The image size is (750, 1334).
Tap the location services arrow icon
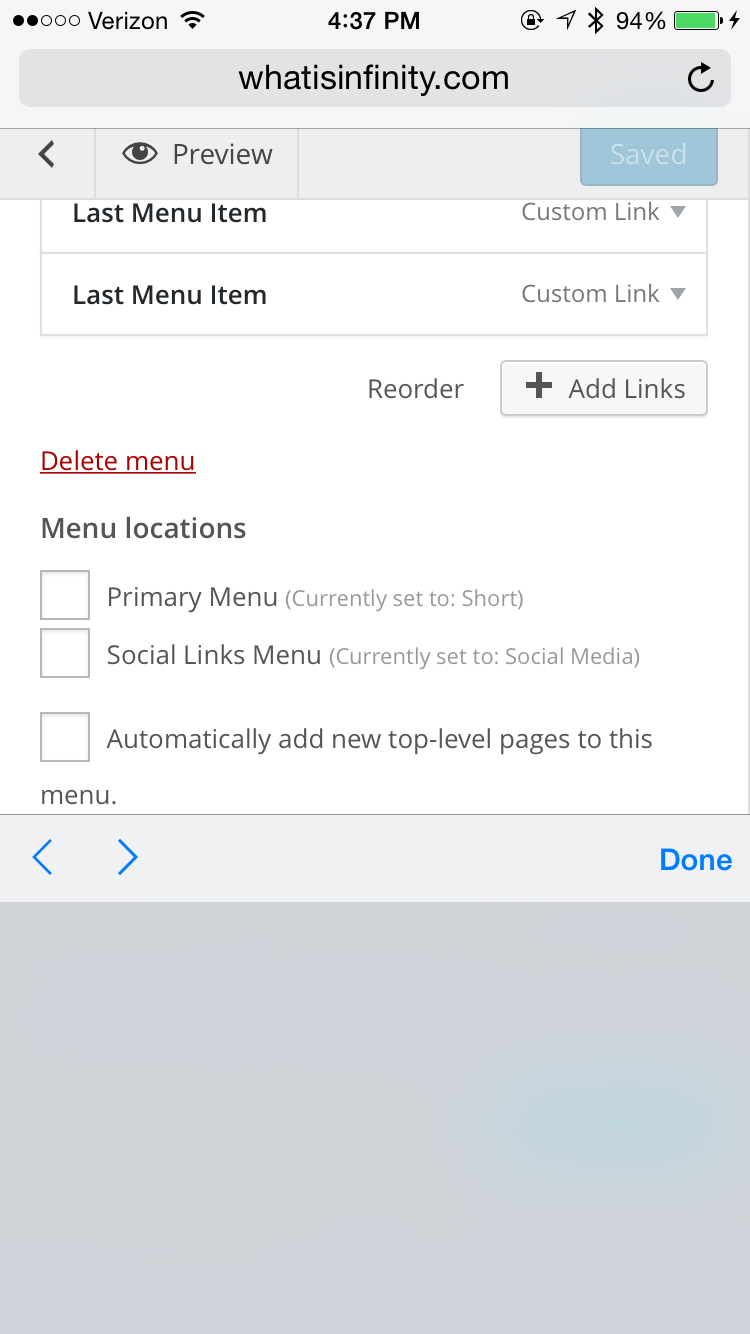tap(565, 18)
